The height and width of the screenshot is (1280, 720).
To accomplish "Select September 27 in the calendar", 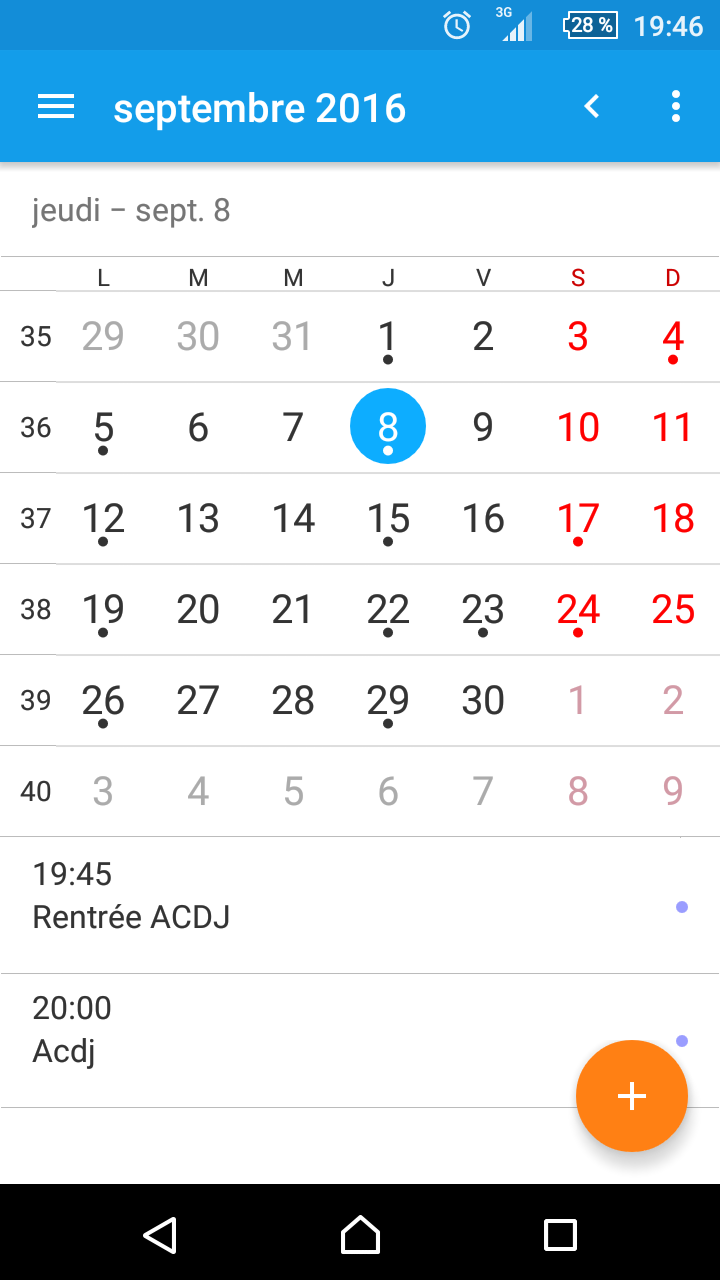I will pos(198,701).
